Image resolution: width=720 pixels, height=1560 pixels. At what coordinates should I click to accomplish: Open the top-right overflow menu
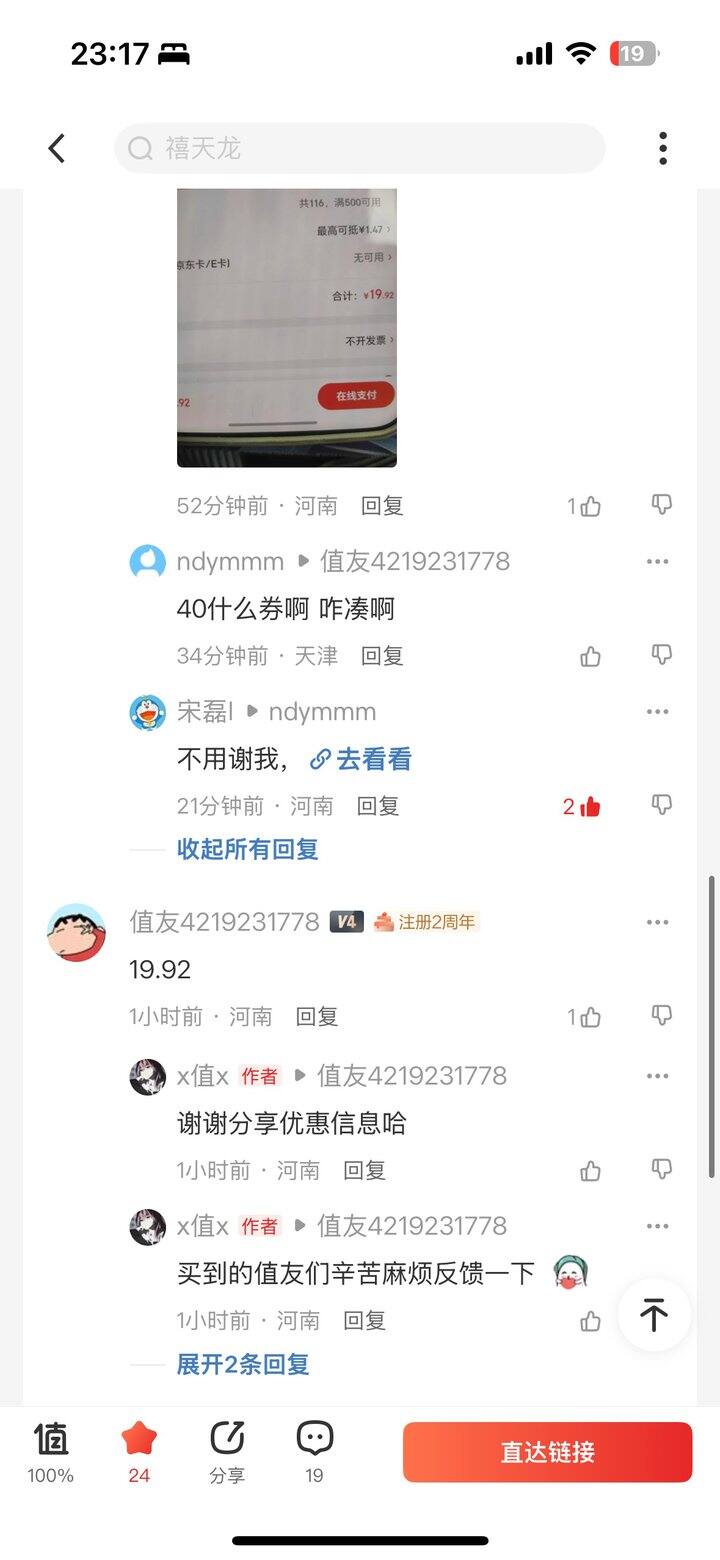click(662, 149)
